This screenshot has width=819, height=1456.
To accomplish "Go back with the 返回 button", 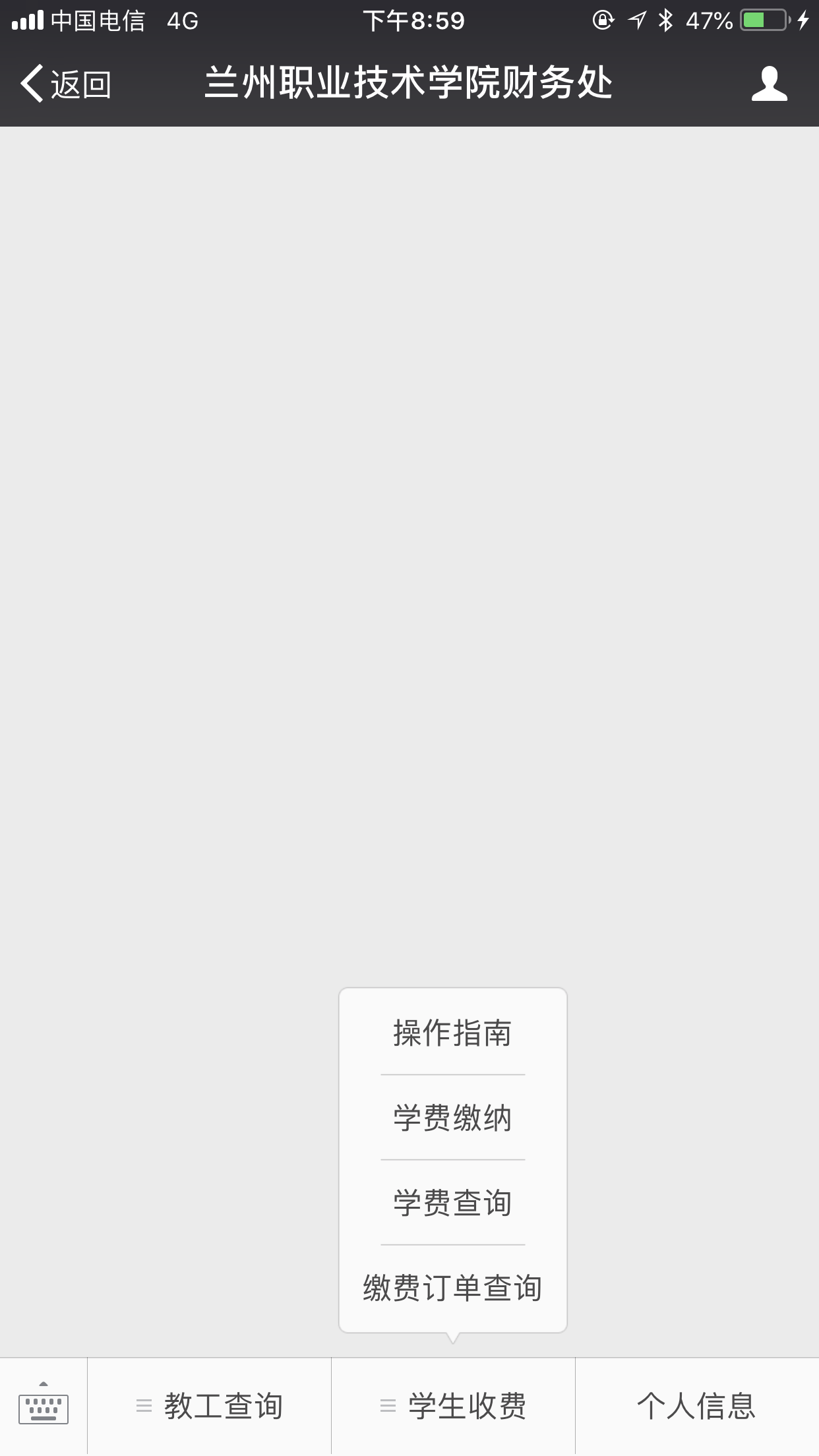I will pyautogui.click(x=66, y=84).
